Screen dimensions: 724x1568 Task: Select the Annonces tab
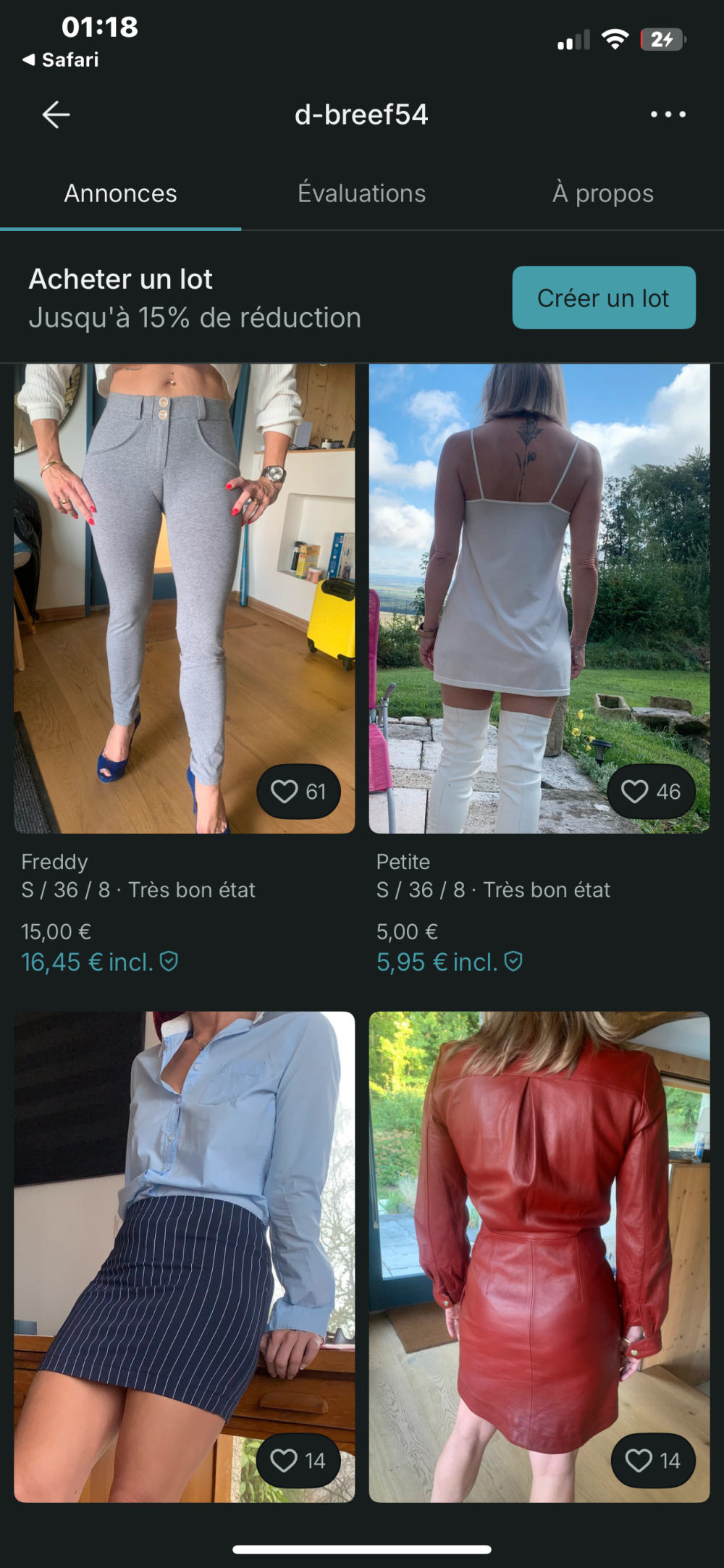pos(120,193)
